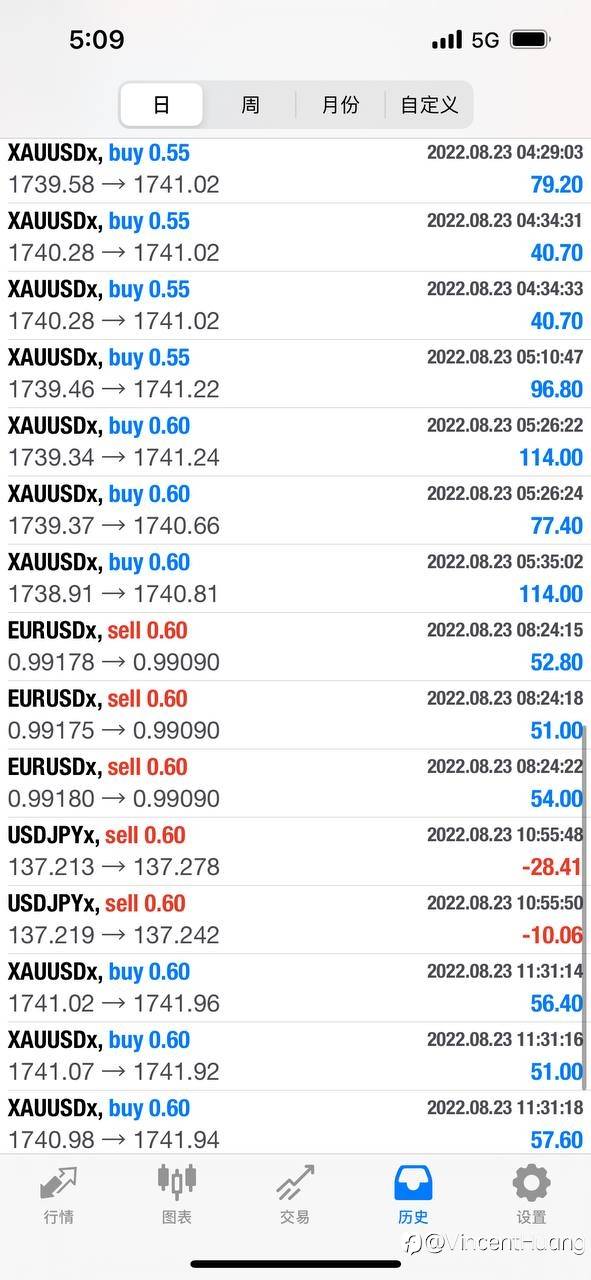Switch to the 周 (week) period

click(250, 105)
